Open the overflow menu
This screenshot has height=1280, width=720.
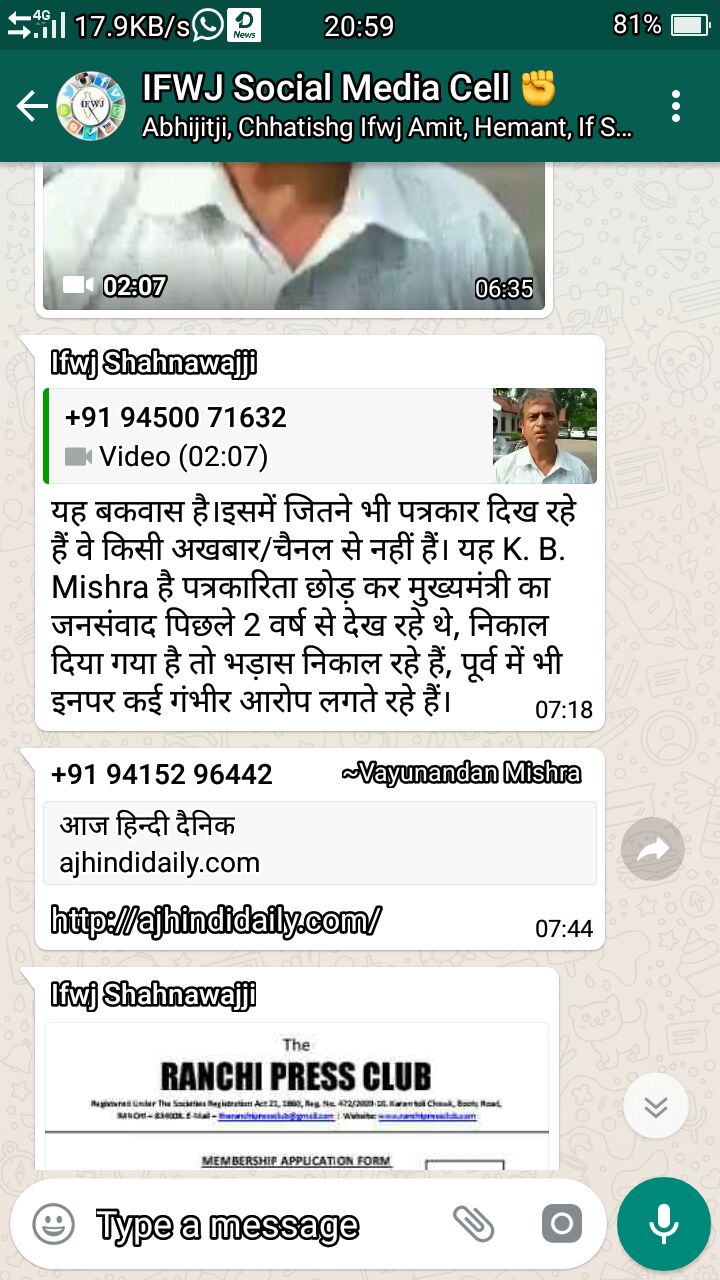pos(677,106)
